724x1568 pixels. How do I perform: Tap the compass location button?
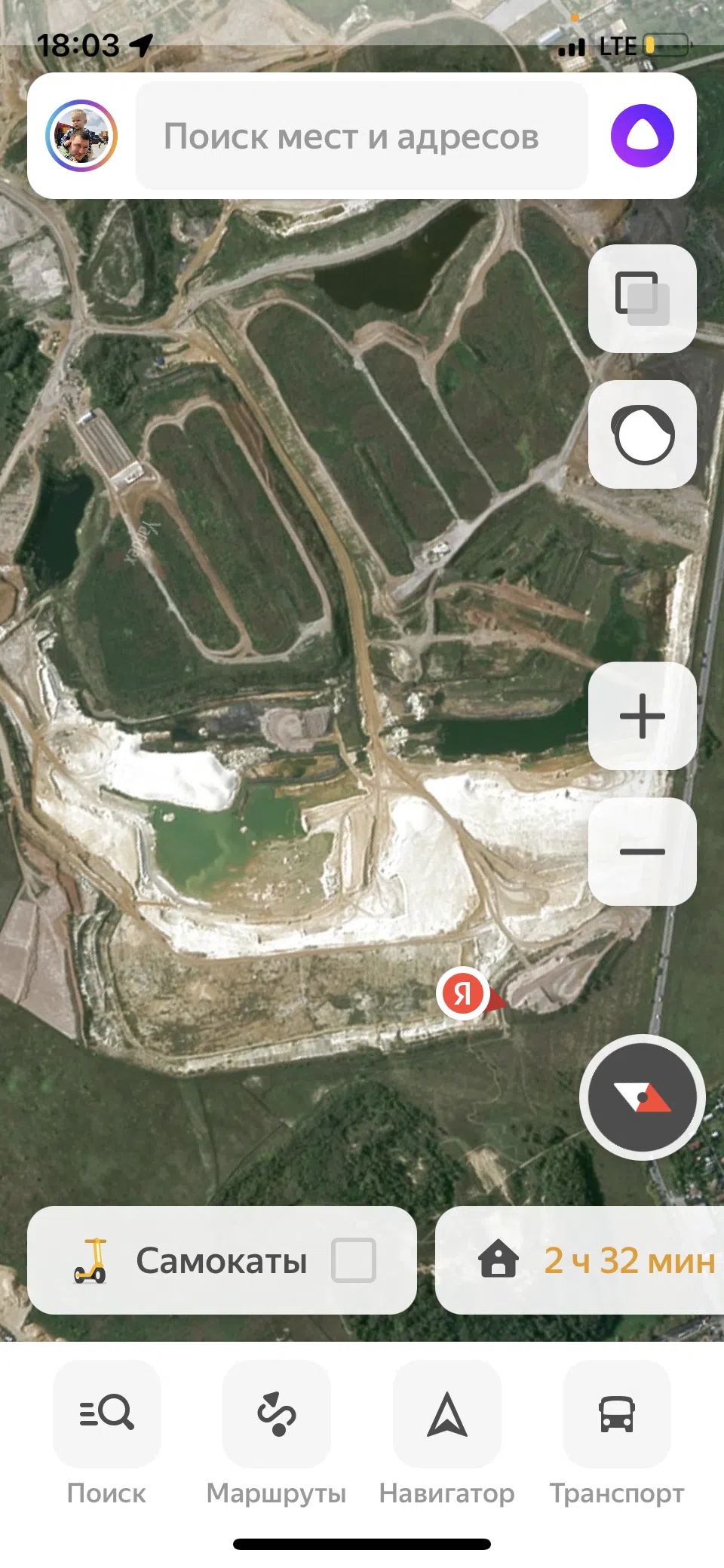pyautogui.click(x=642, y=1097)
